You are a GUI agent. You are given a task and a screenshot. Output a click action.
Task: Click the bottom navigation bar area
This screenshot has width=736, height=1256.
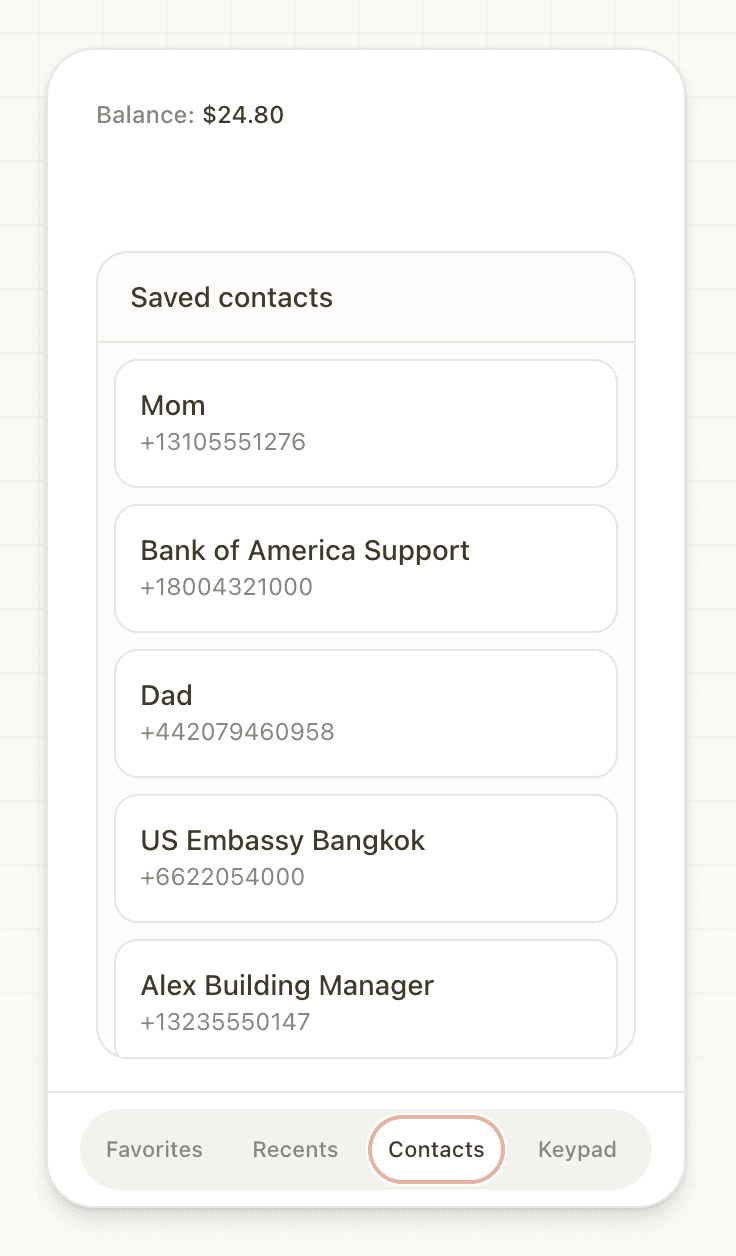pos(366,1149)
